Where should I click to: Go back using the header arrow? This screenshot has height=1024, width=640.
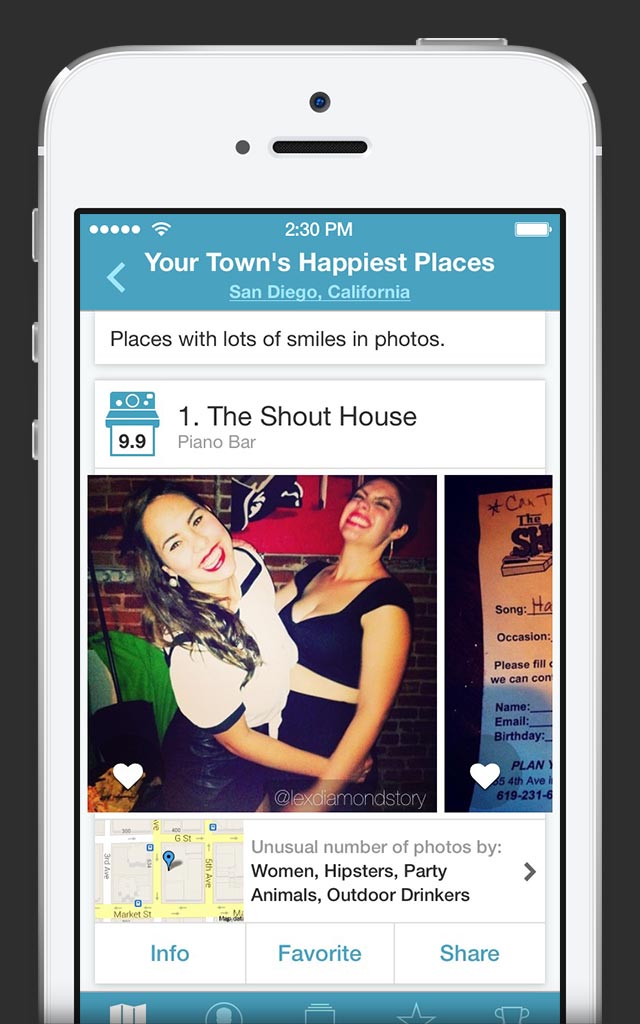tap(117, 277)
